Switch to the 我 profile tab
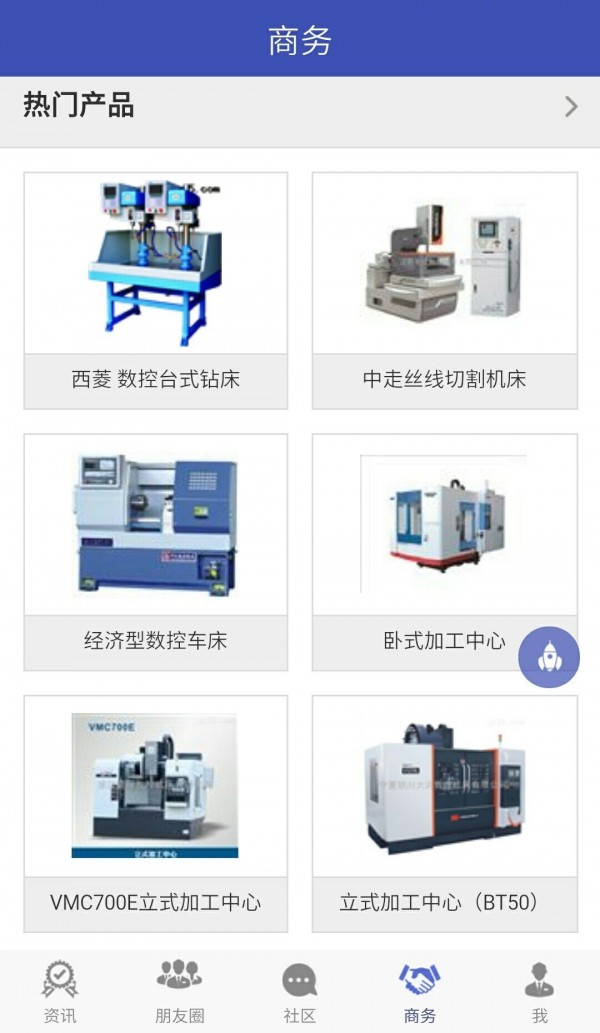Screen dimensions: 600x1033 (540, 992)
